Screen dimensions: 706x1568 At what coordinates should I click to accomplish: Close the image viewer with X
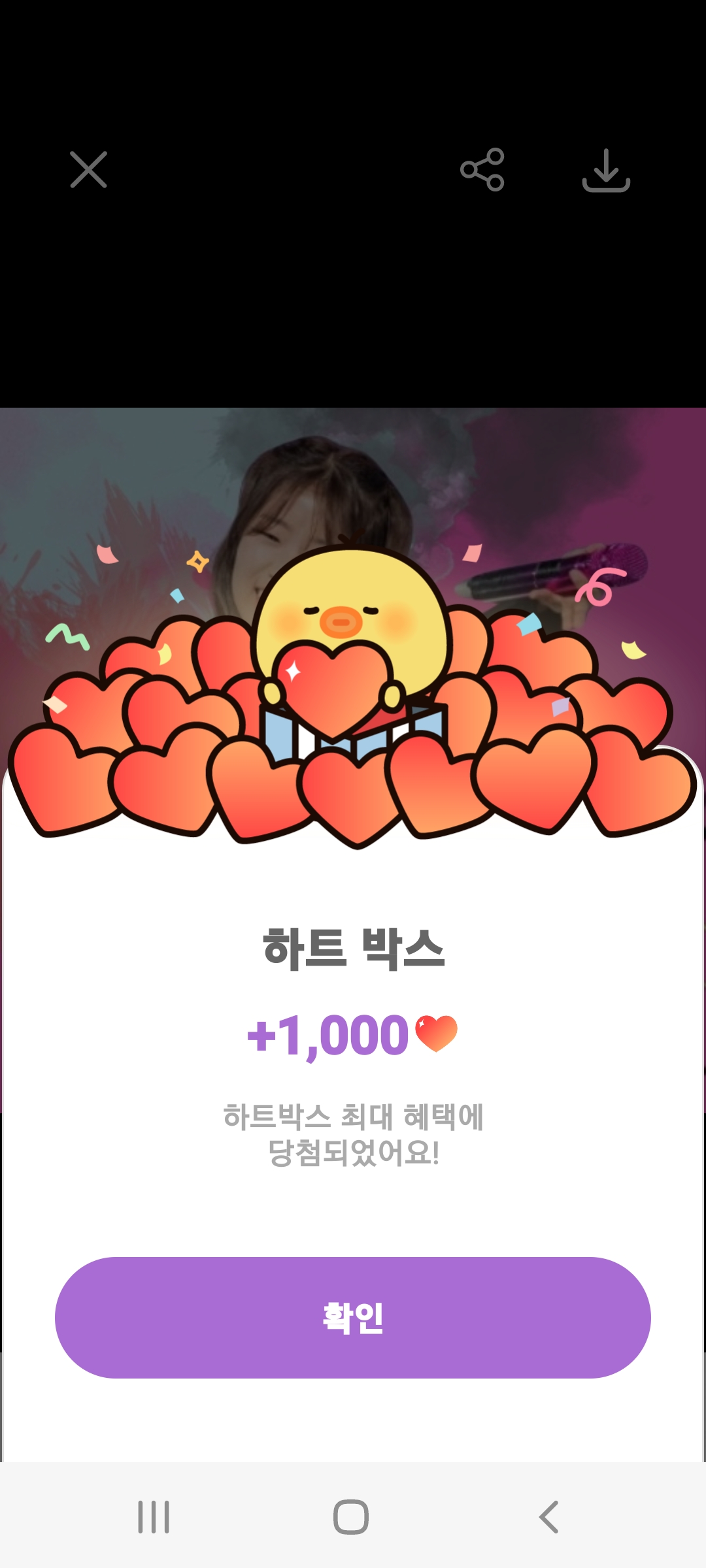pyautogui.click(x=88, y=170)
